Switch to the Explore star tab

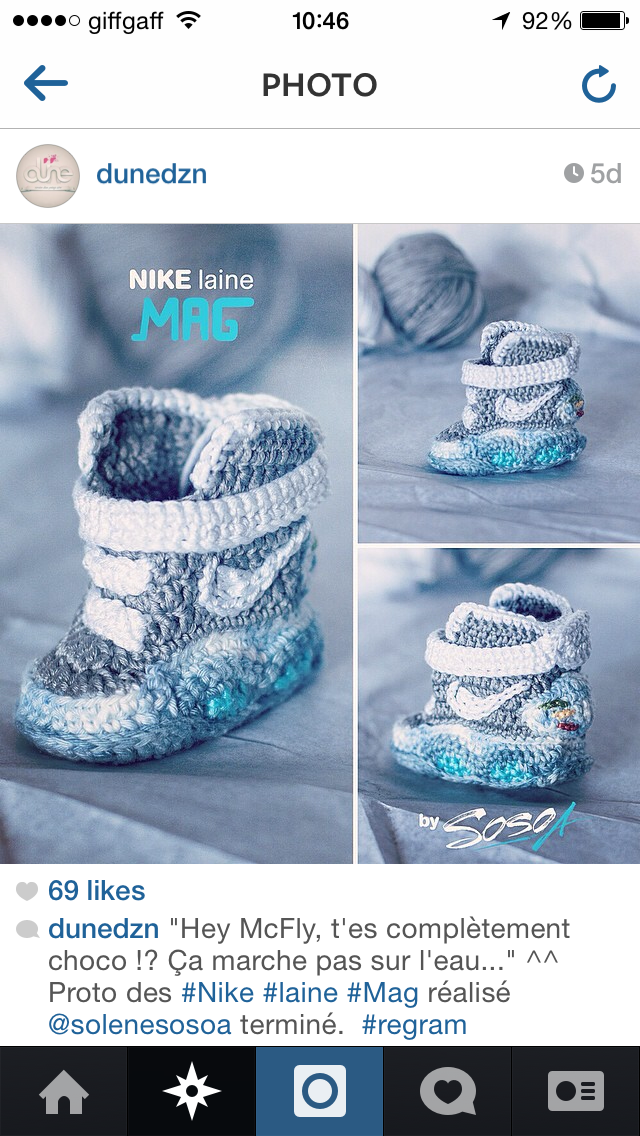(192, 1092)
